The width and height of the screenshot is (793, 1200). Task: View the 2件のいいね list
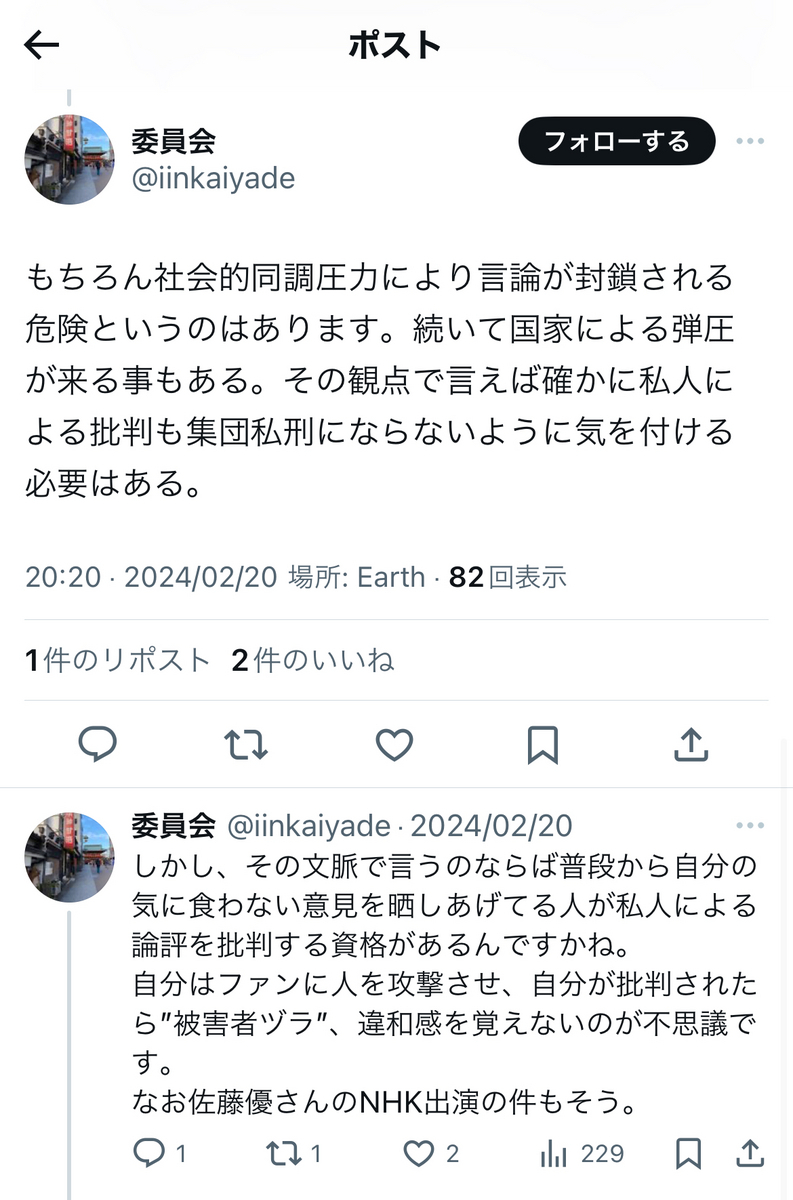(x=313, y=660)
